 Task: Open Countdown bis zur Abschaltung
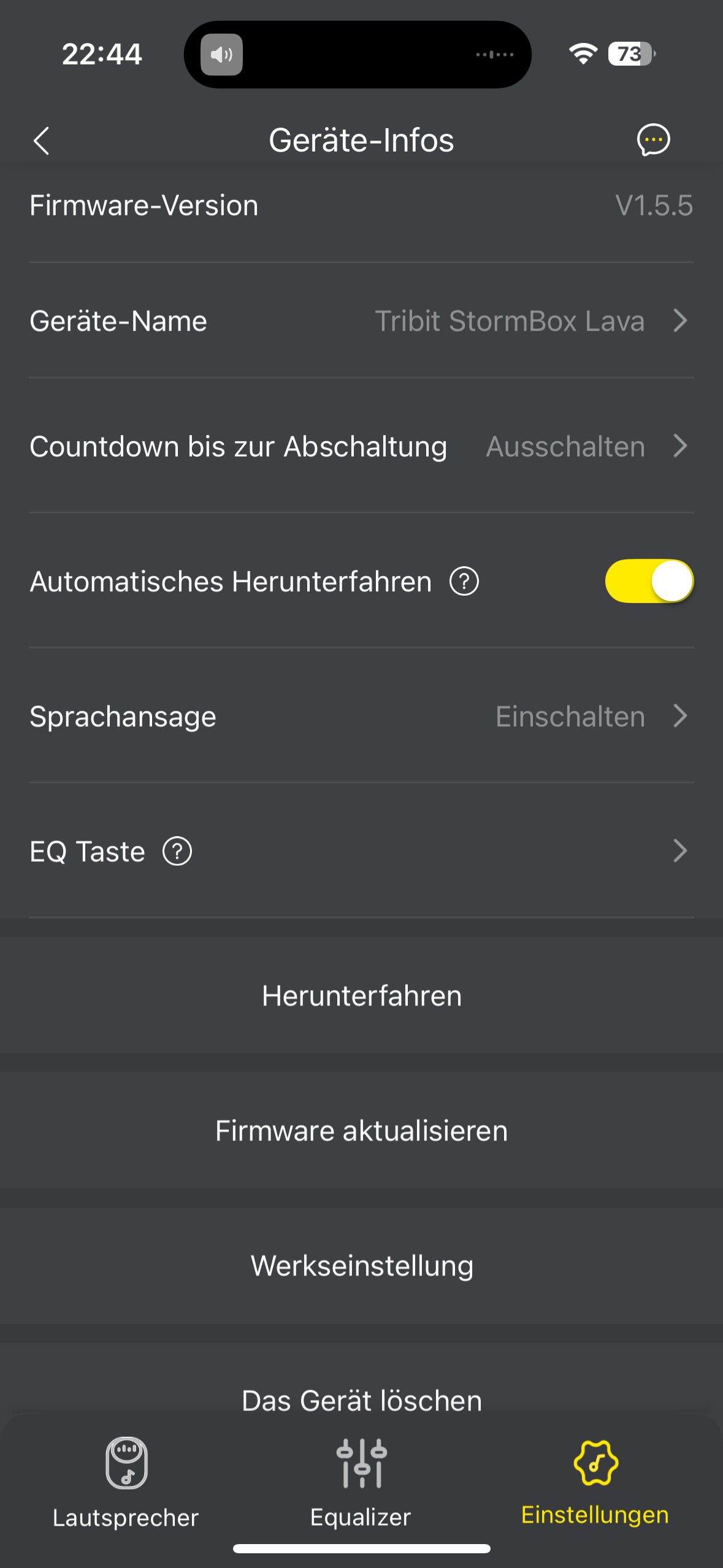[361, 447]
